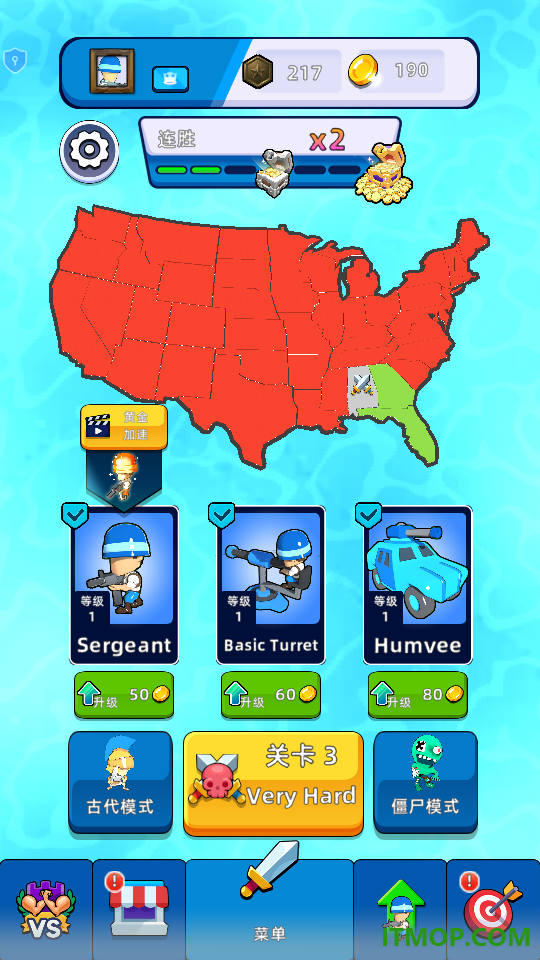540x960 pixels.
Task: Open the target missions tab
Action: [x=493, y=910]
